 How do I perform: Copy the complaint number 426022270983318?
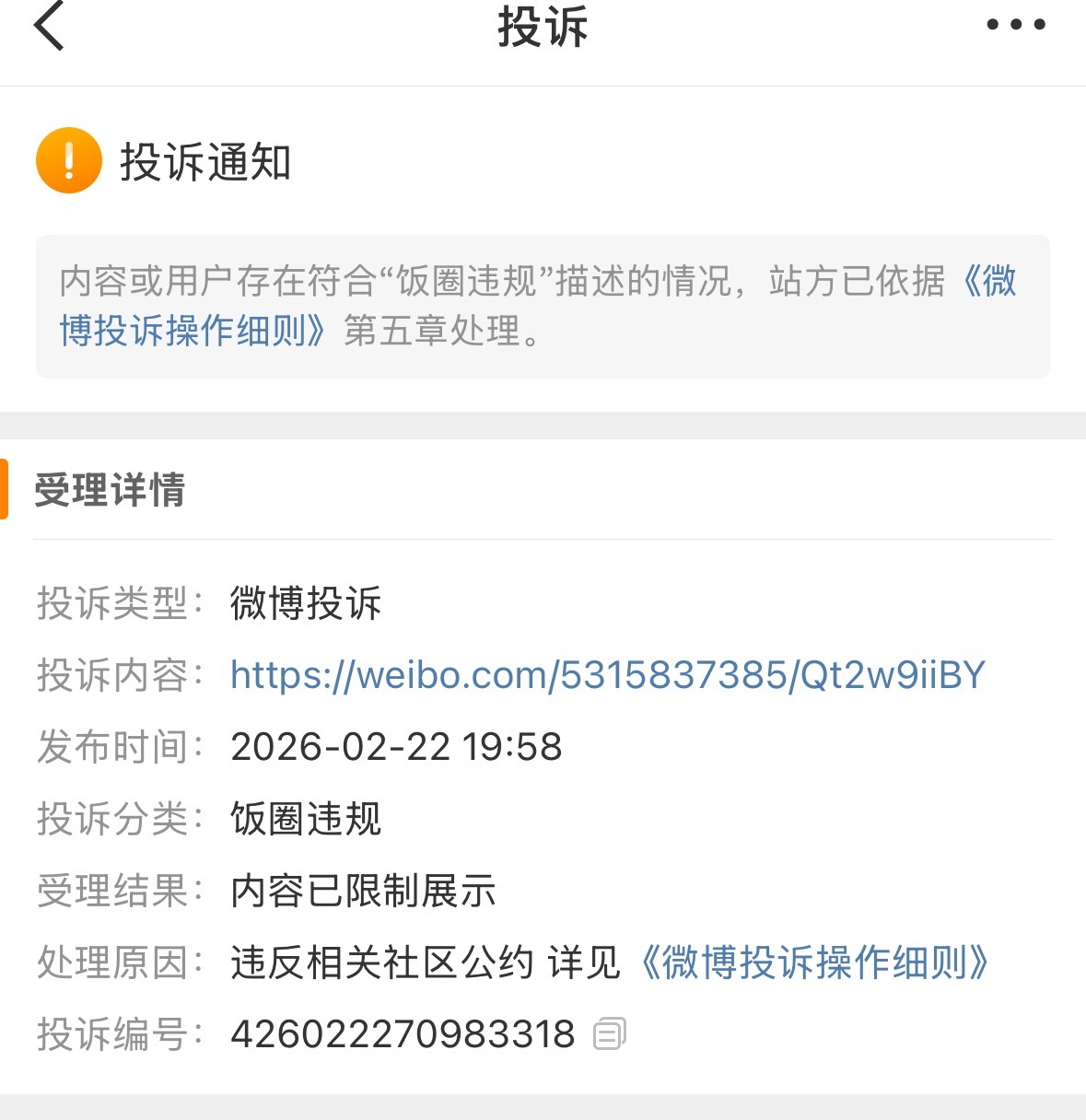401,1033
